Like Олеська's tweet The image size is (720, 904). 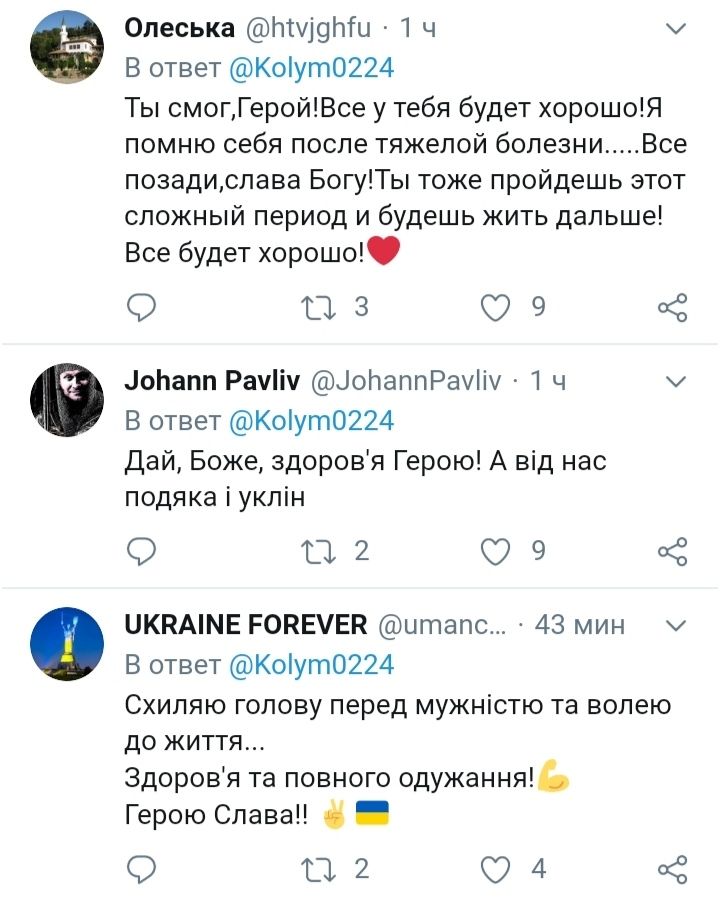(x=495, y=307)
